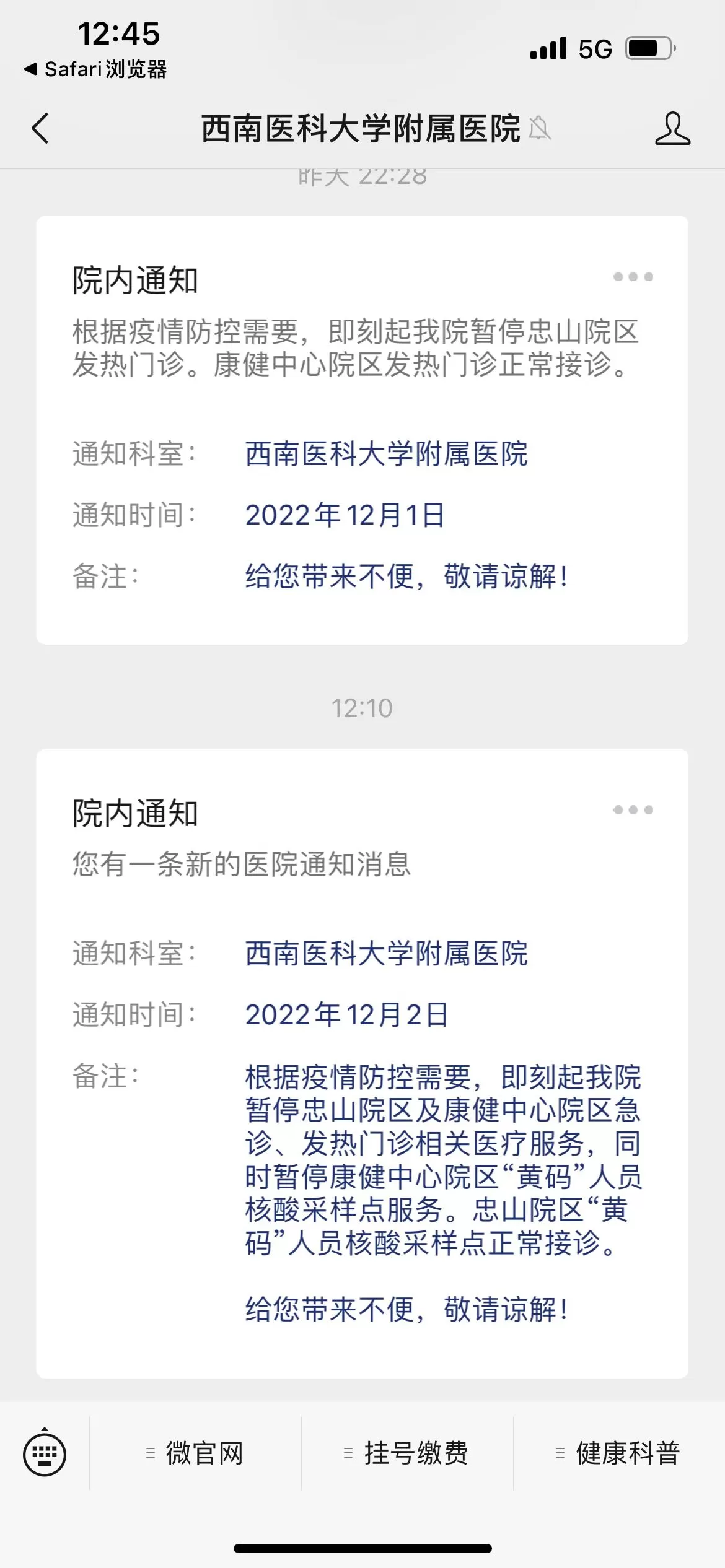Tap the hospital name link in first notice
Screen dimensions: 725x1568
pos(387,455)
